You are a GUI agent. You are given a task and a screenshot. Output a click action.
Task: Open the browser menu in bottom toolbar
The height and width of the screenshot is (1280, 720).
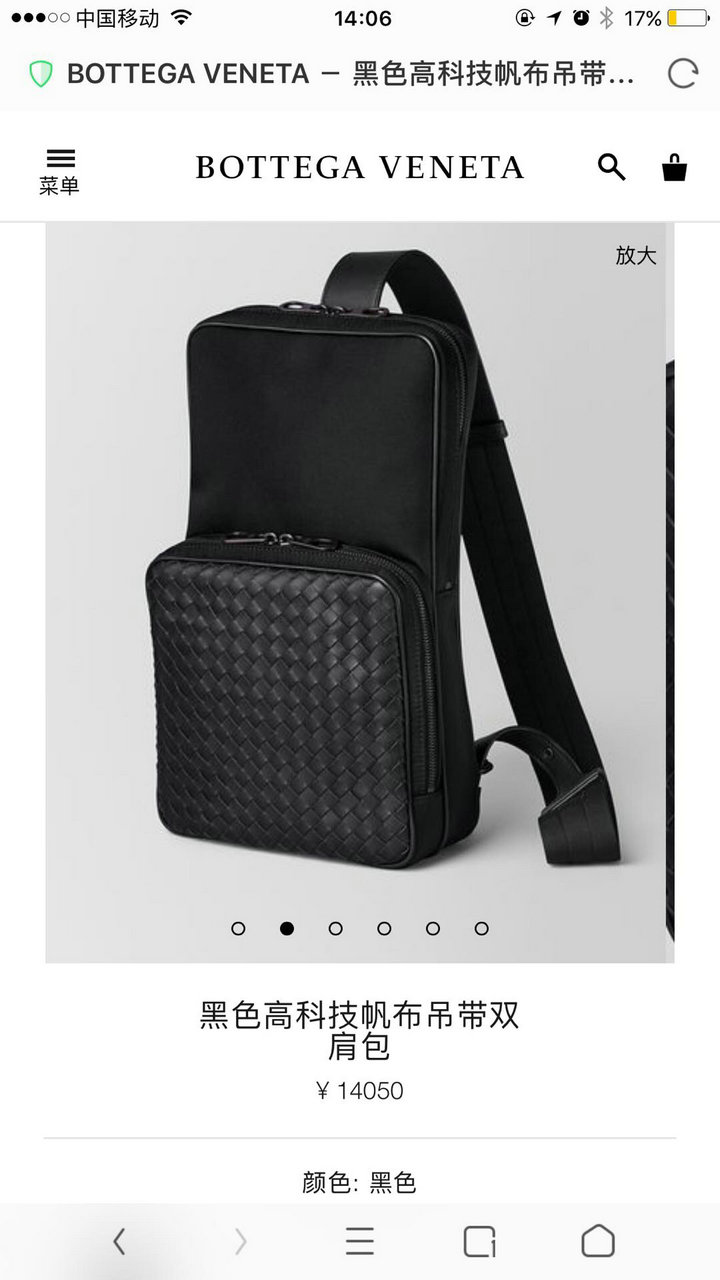(360, 1241)
